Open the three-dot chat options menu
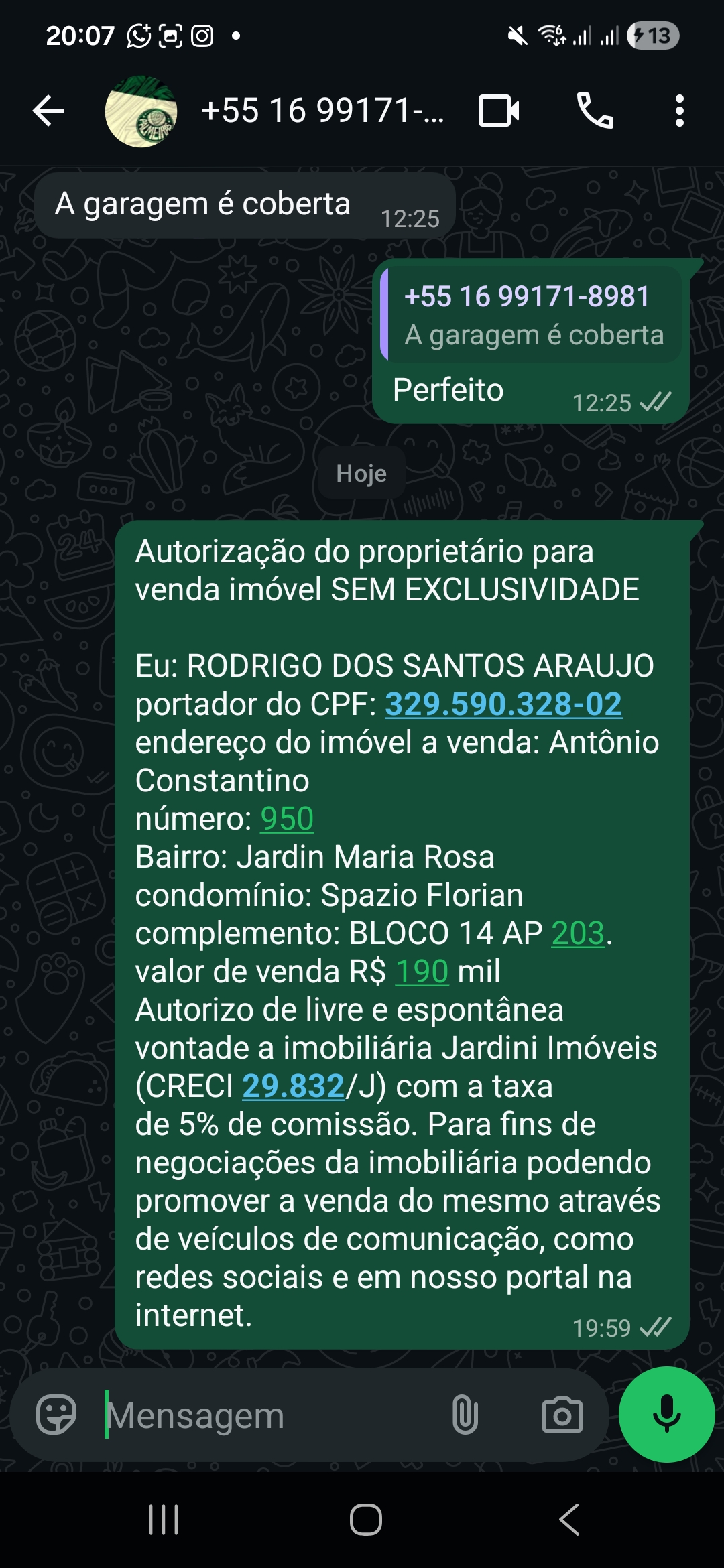Image resolution: width=724 pixels, height=1568 pixels. point(680,111)
